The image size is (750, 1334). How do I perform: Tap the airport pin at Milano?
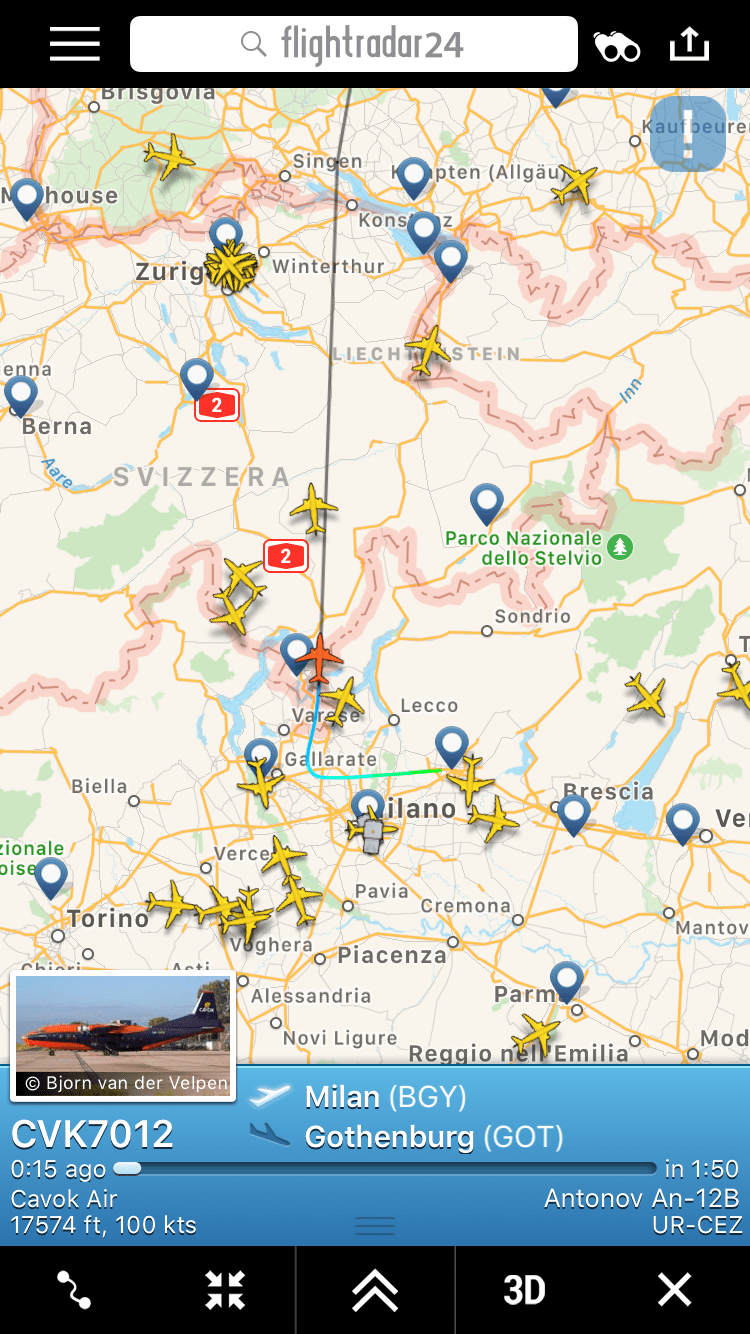point(368,806)
